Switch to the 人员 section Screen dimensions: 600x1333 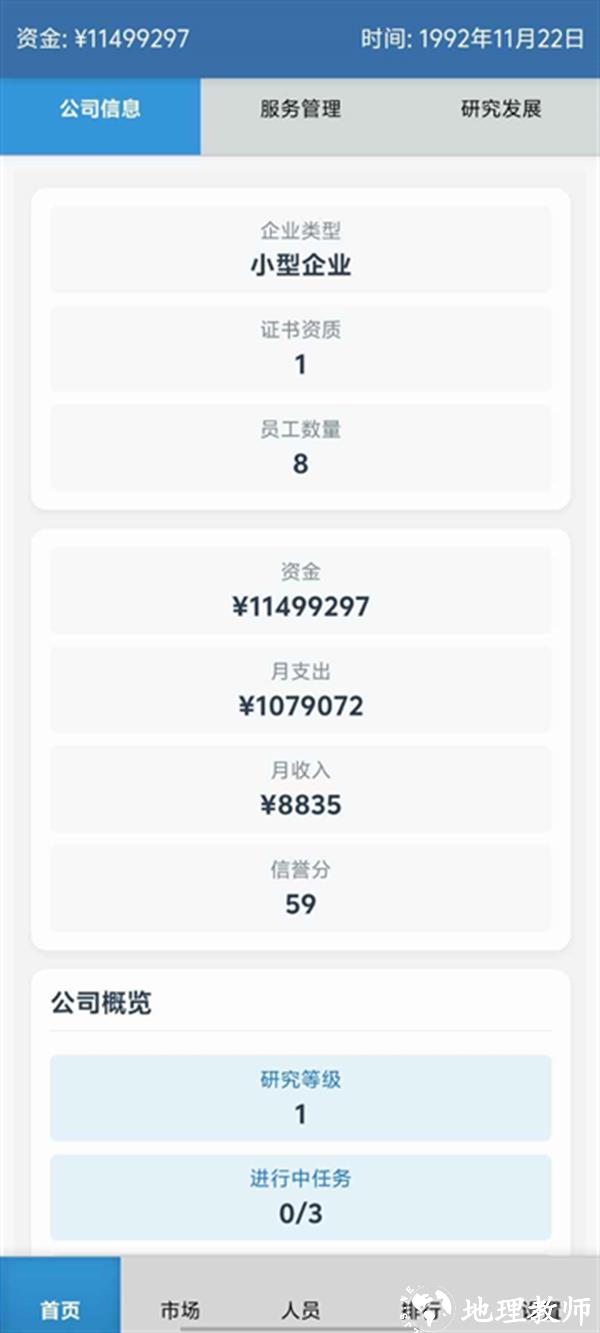click(300, 1308)
